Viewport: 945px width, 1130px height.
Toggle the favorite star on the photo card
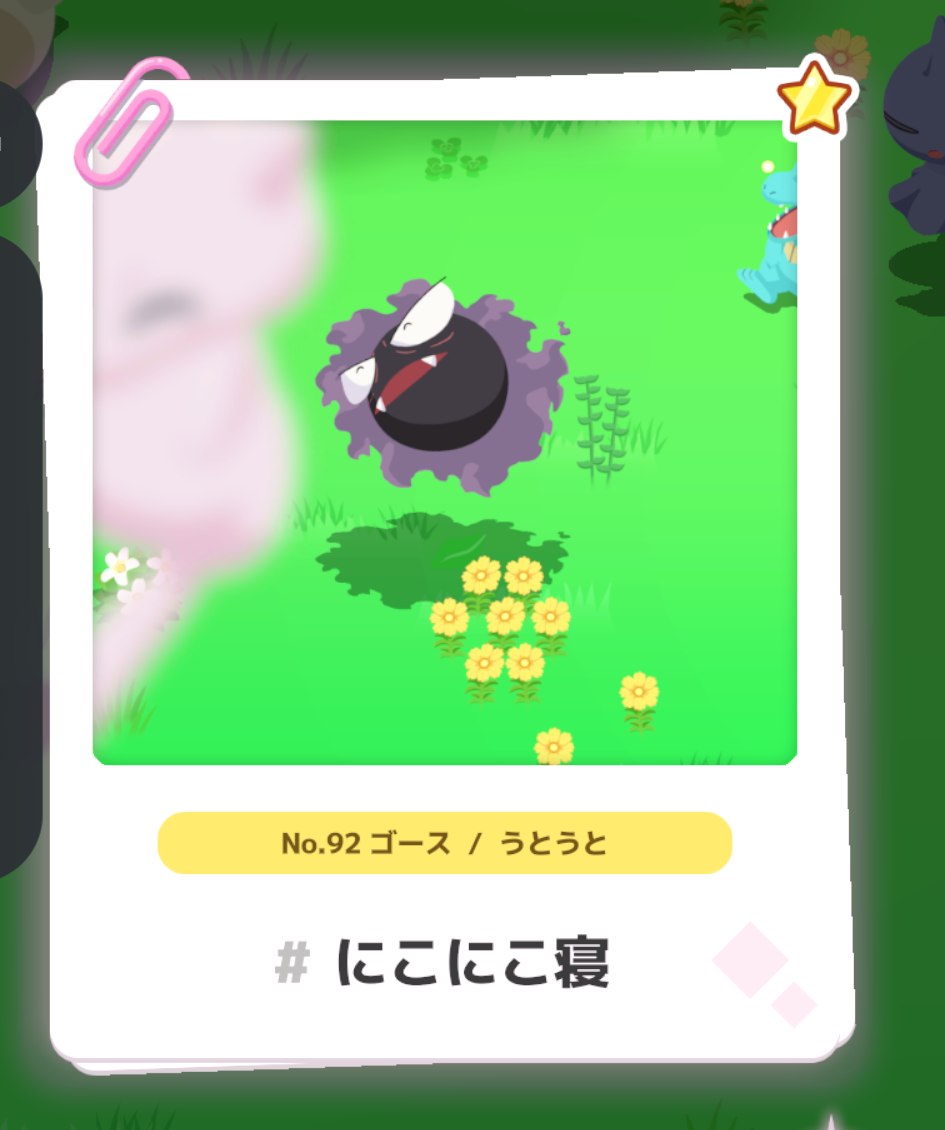click(814, 98)
